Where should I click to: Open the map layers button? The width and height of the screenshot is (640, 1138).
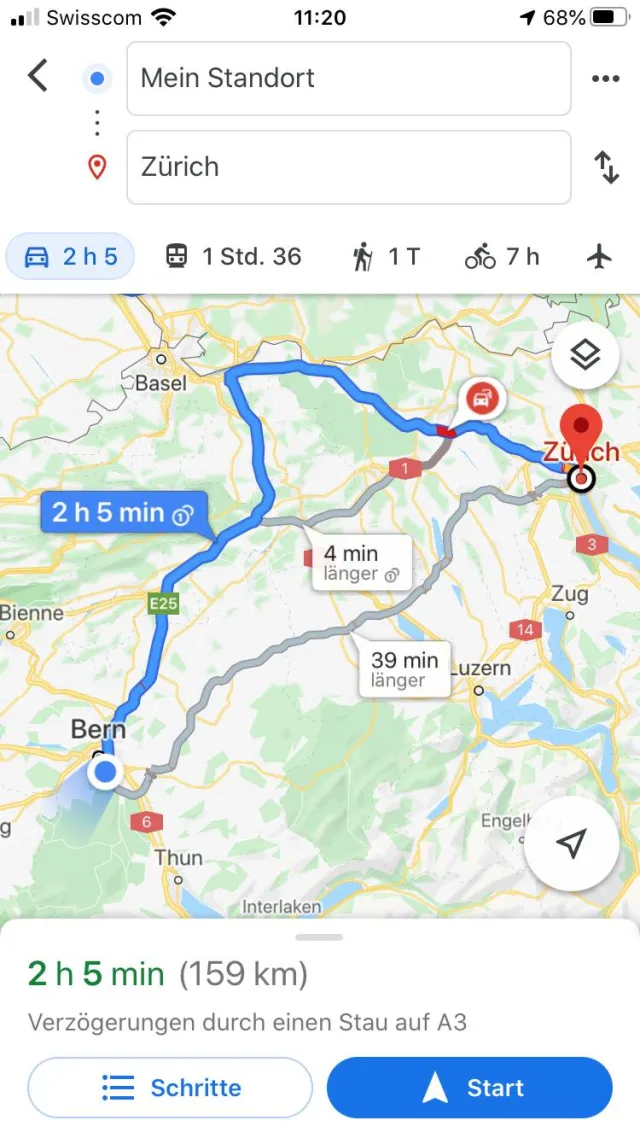point(585,355)
